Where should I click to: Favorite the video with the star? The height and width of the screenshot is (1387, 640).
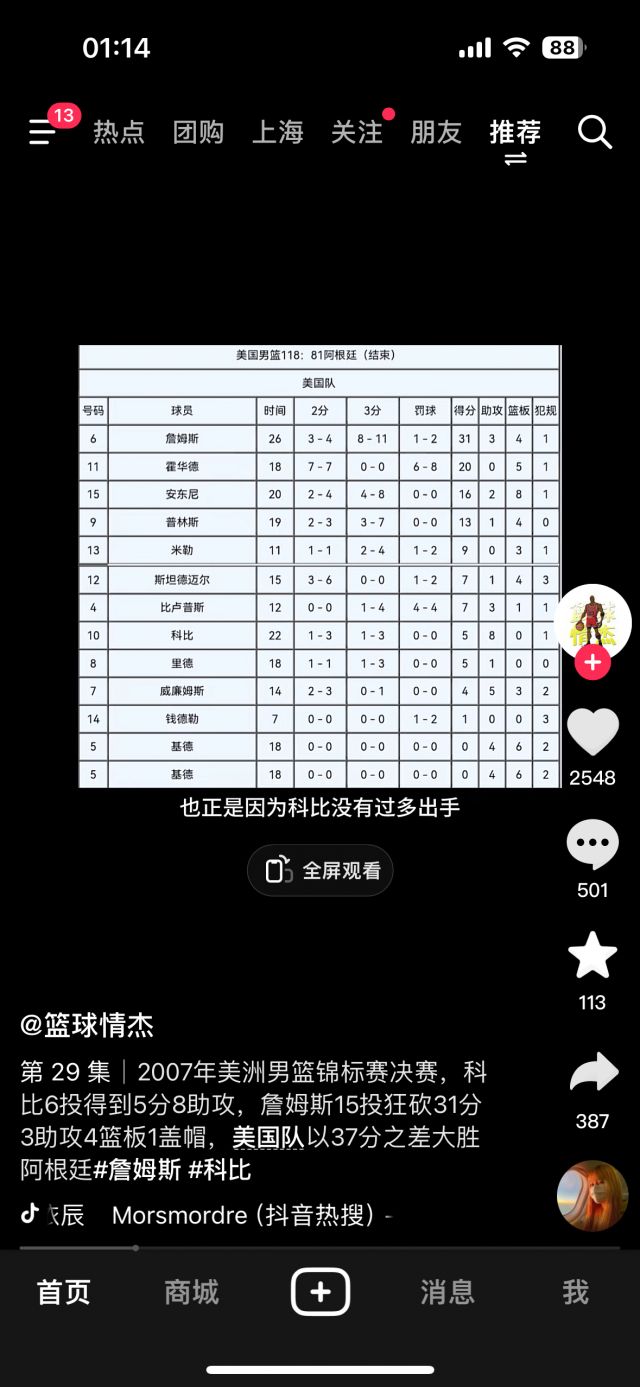[x=593, y=955]
